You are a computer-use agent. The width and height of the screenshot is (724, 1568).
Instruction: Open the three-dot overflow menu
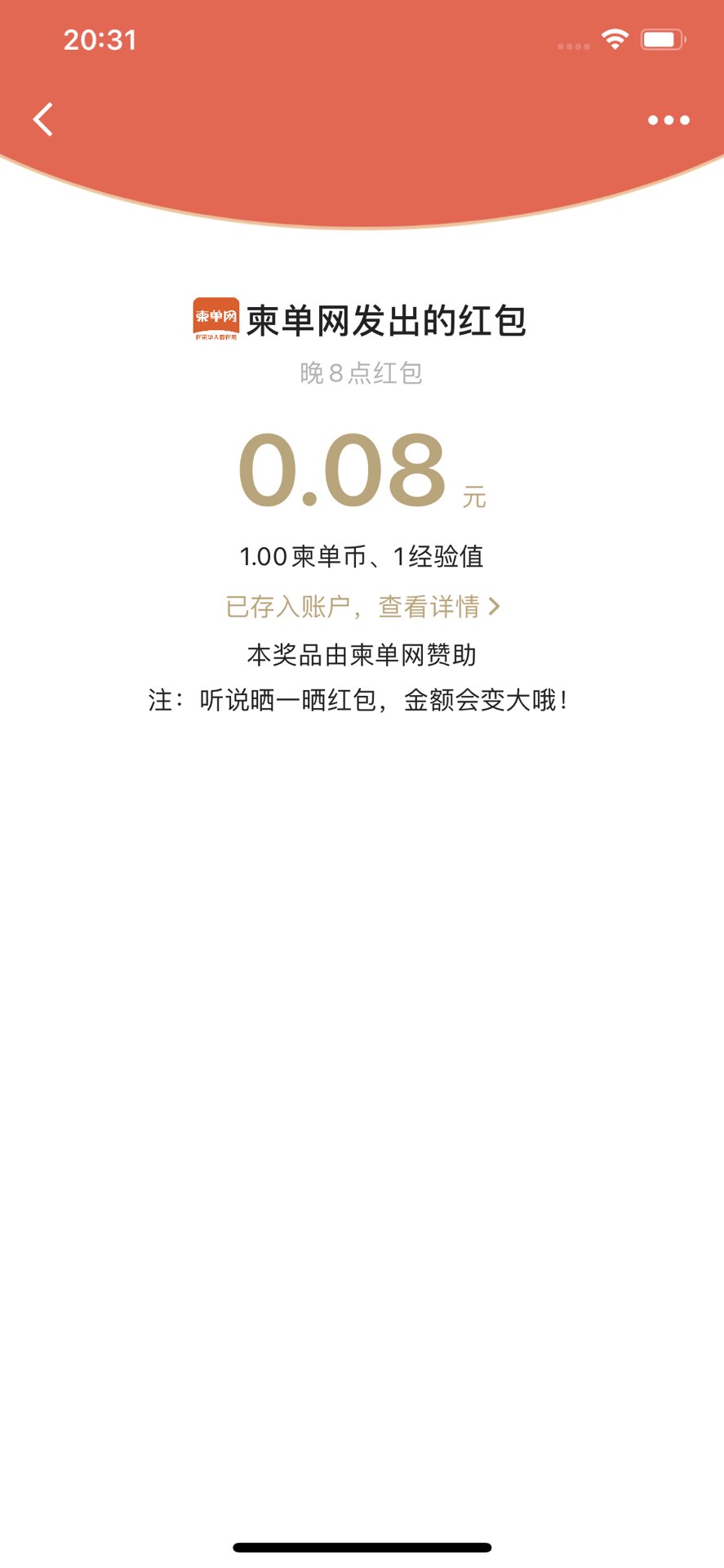tap(668, 120)
